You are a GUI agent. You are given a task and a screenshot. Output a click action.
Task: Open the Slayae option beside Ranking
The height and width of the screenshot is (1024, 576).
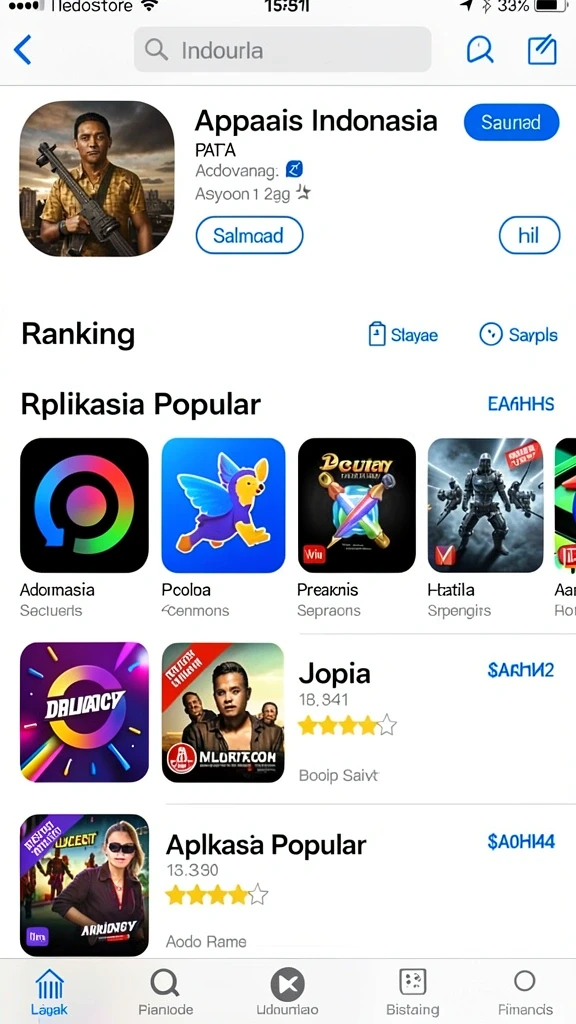[403, 335]
